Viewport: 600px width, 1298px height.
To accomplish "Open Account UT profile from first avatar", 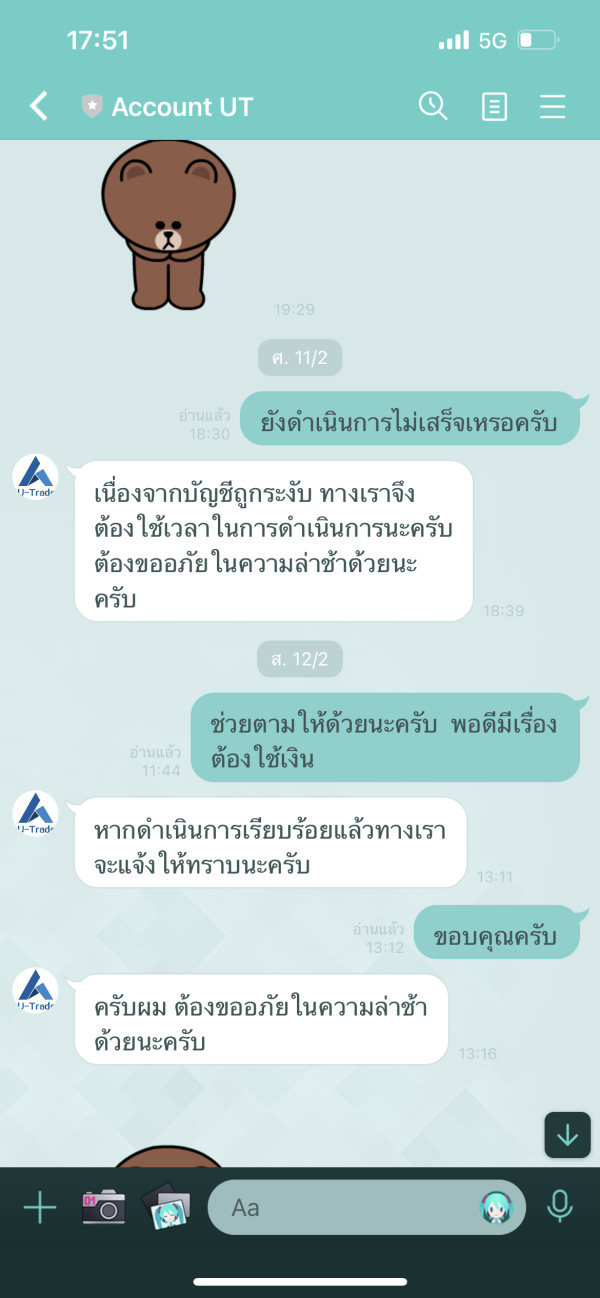I will [x=35, y=477].
